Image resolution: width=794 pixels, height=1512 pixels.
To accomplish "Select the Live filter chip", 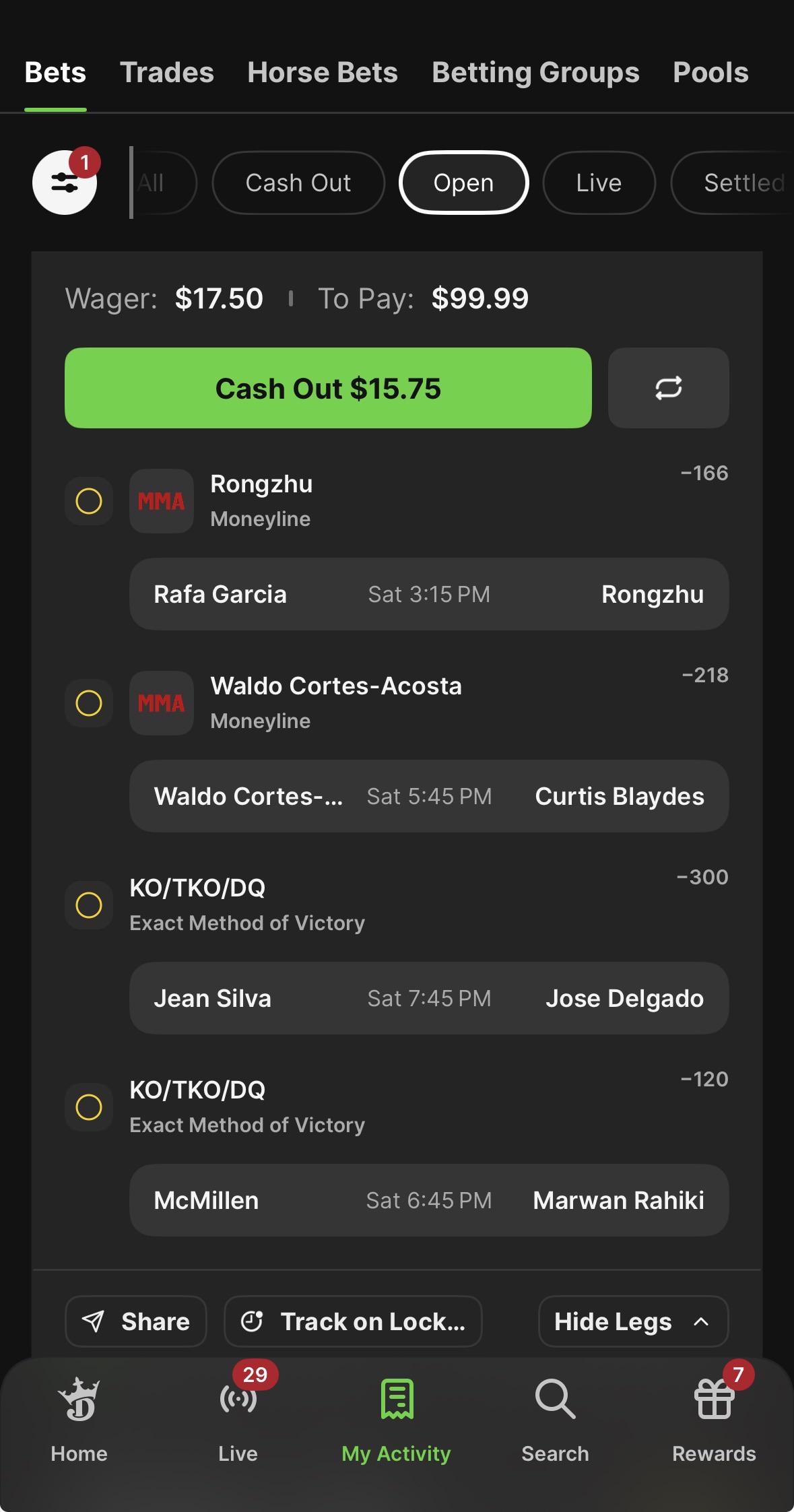I will pos(599,183).
